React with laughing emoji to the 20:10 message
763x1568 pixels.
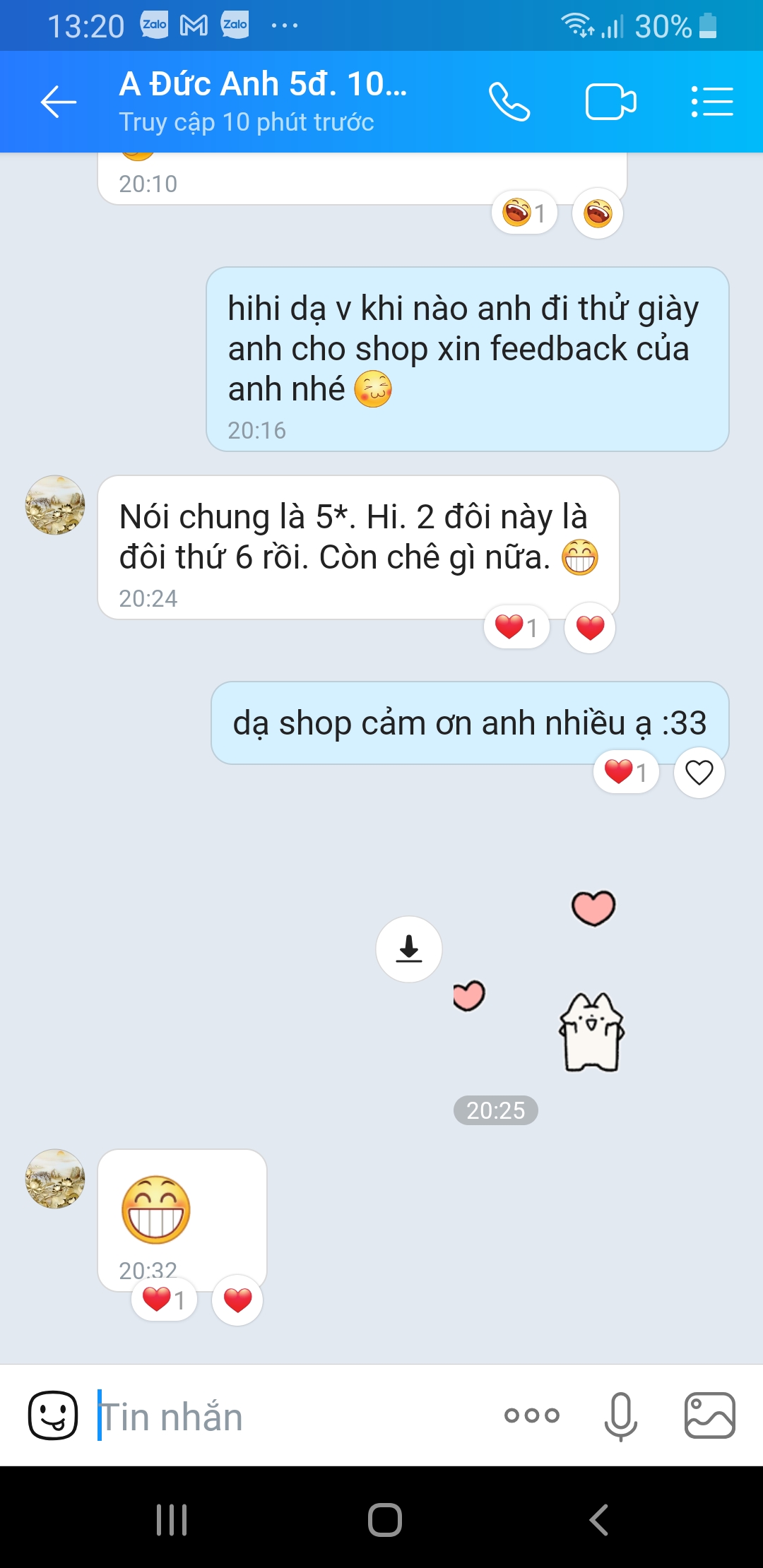(598, 213)
